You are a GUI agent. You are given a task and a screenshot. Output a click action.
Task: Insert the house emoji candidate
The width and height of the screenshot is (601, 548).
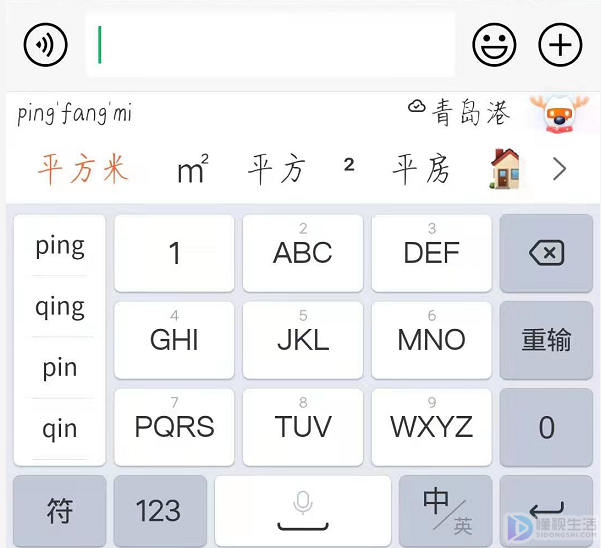point(505,170)
